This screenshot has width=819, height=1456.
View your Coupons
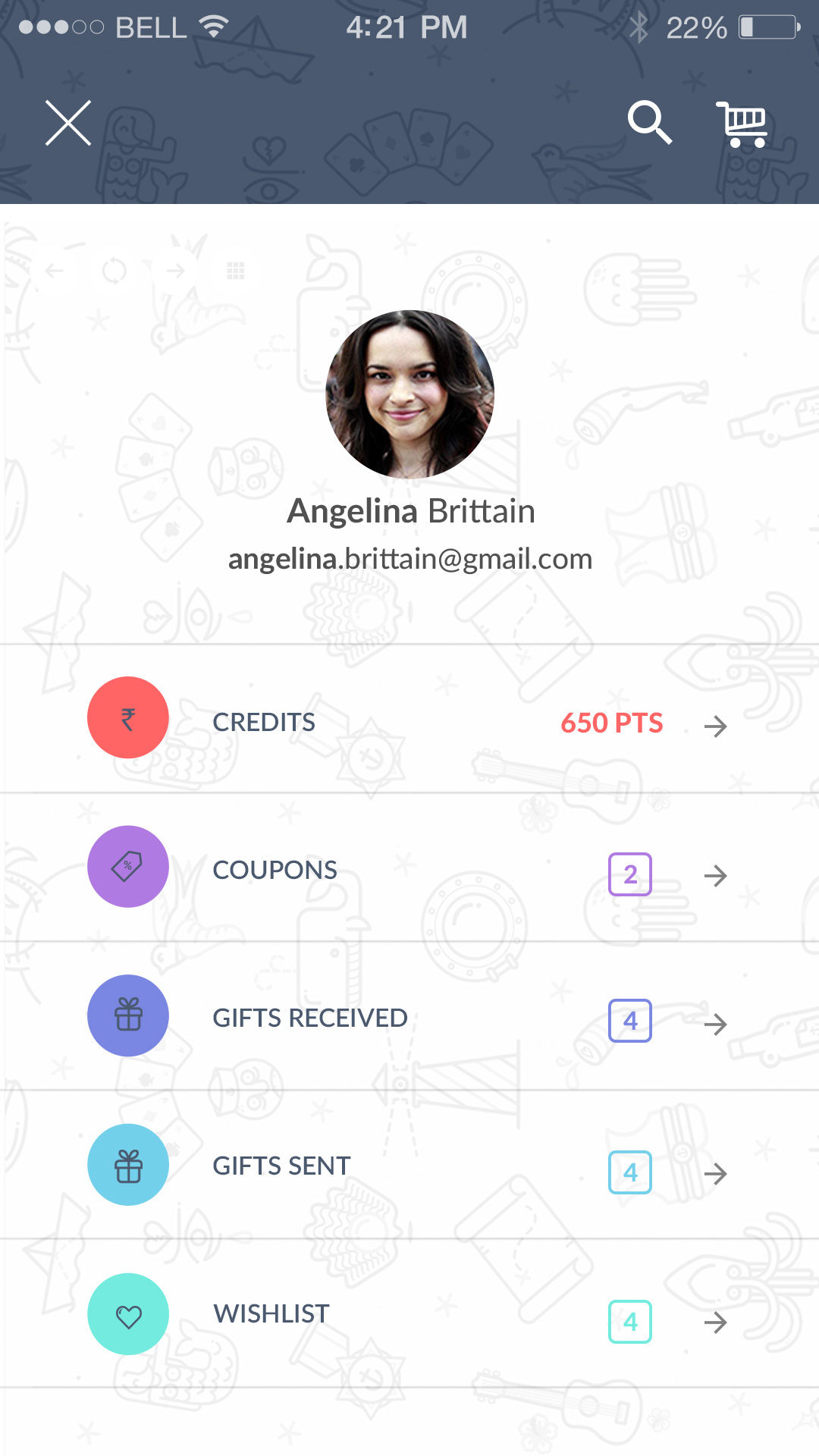point(409,869)
